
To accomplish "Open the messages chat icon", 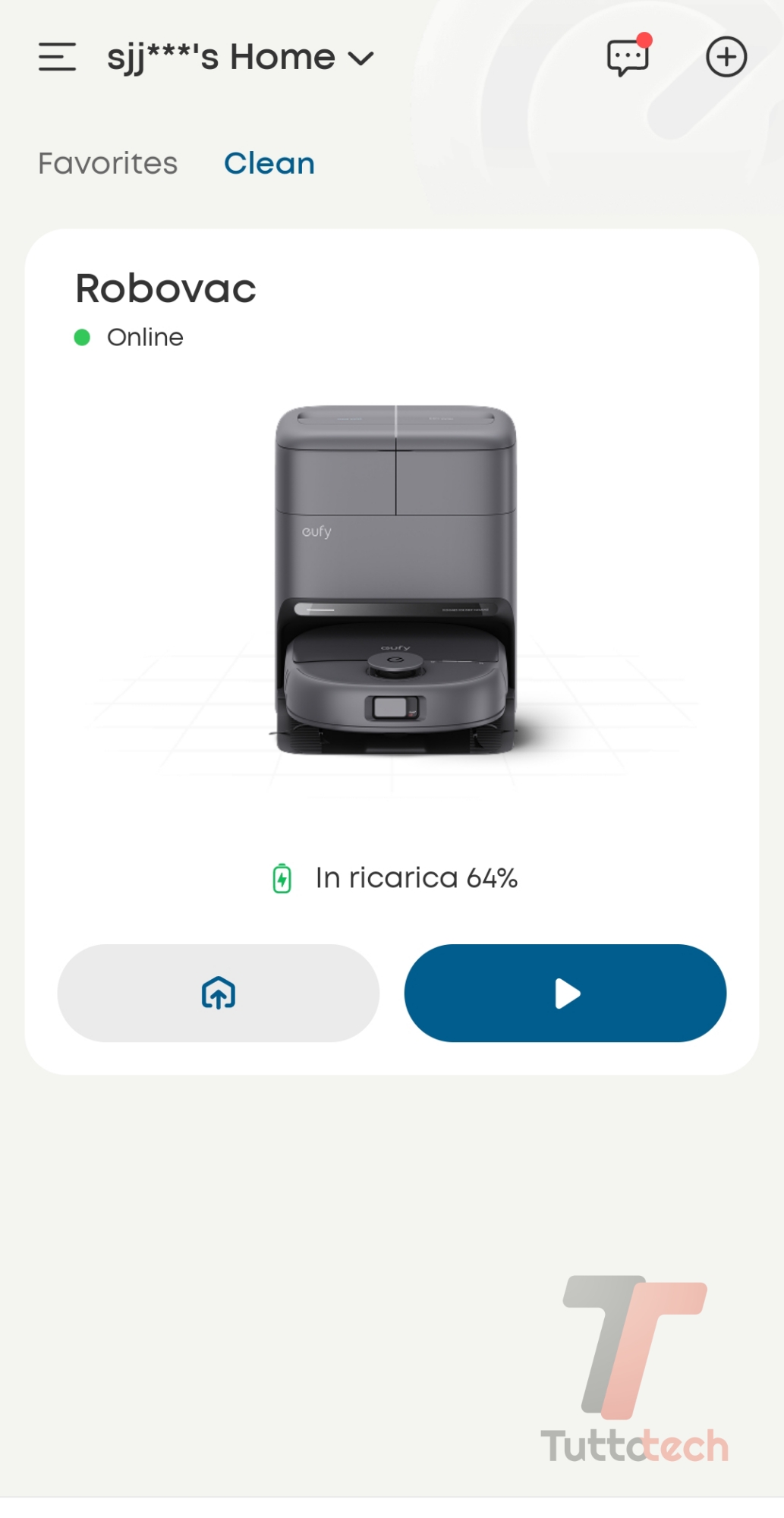I will (628, 57).
